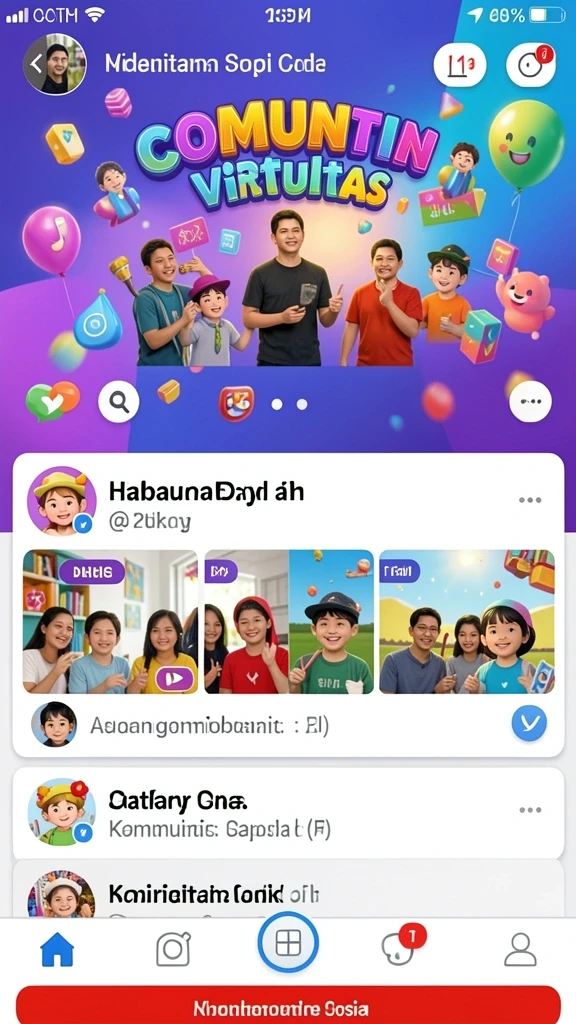This screenshot has height=1024, width=576.
Task: Tap the center grid button in bottom bar
Action: [x=288, y=944]
